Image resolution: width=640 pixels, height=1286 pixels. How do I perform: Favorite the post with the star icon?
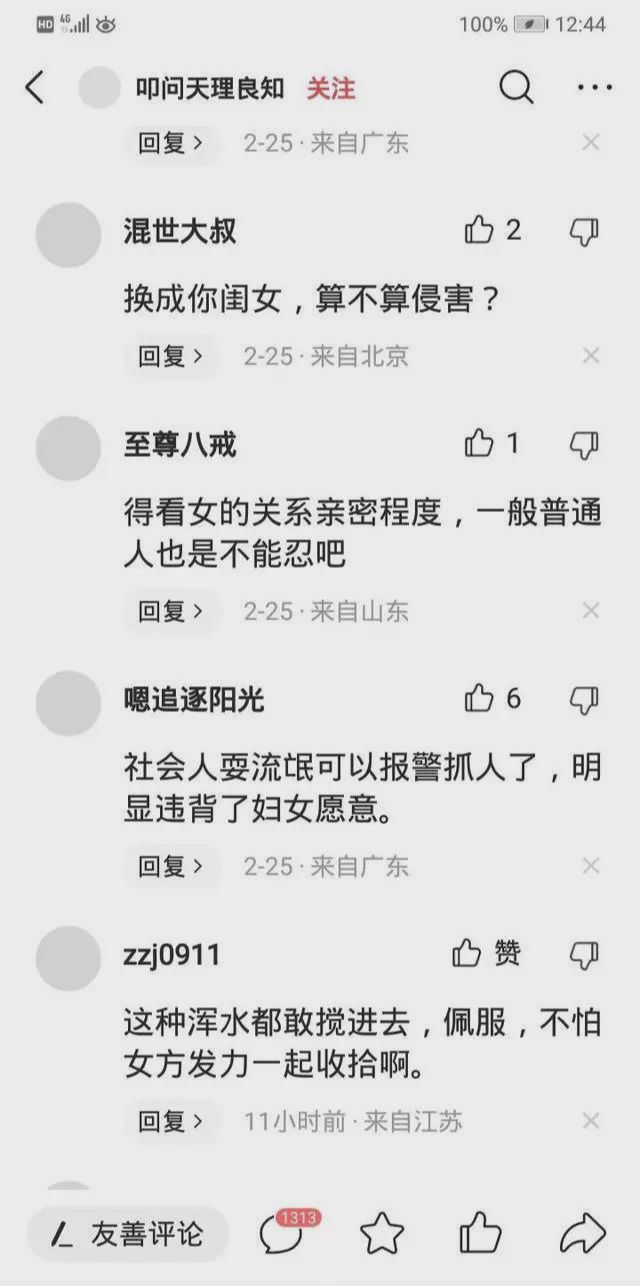(x=382, y=1234)
